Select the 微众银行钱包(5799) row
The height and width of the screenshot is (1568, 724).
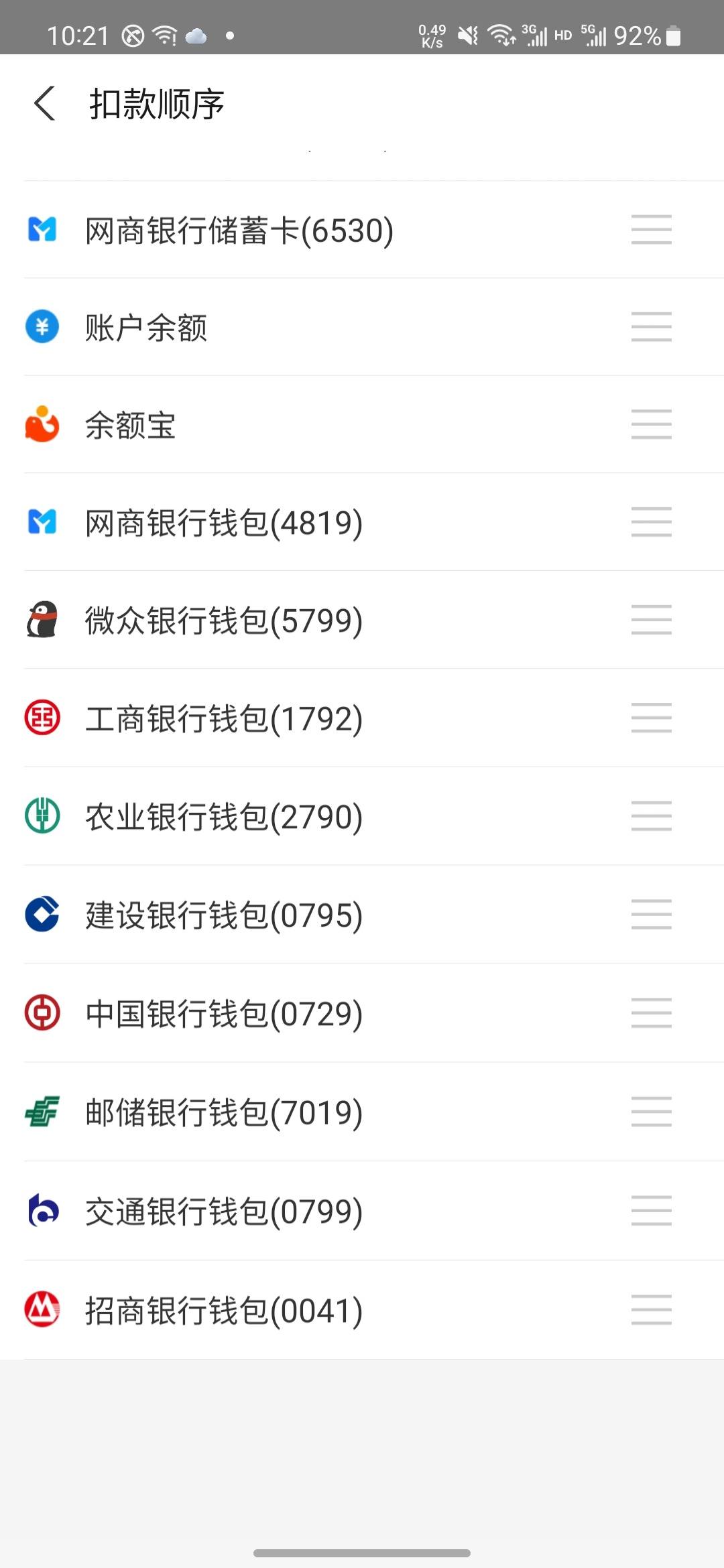tap(362, 620)
